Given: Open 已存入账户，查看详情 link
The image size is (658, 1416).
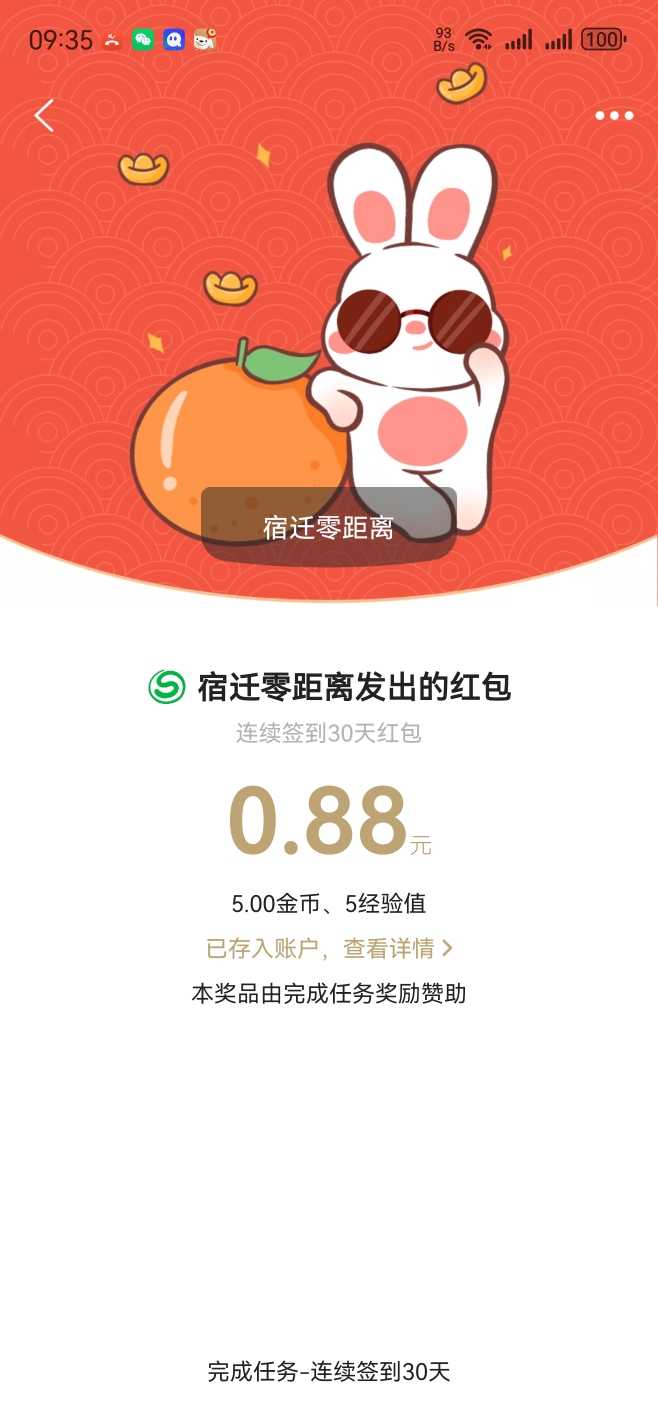Looking at the screenshot, I should (x=329, y=948).
